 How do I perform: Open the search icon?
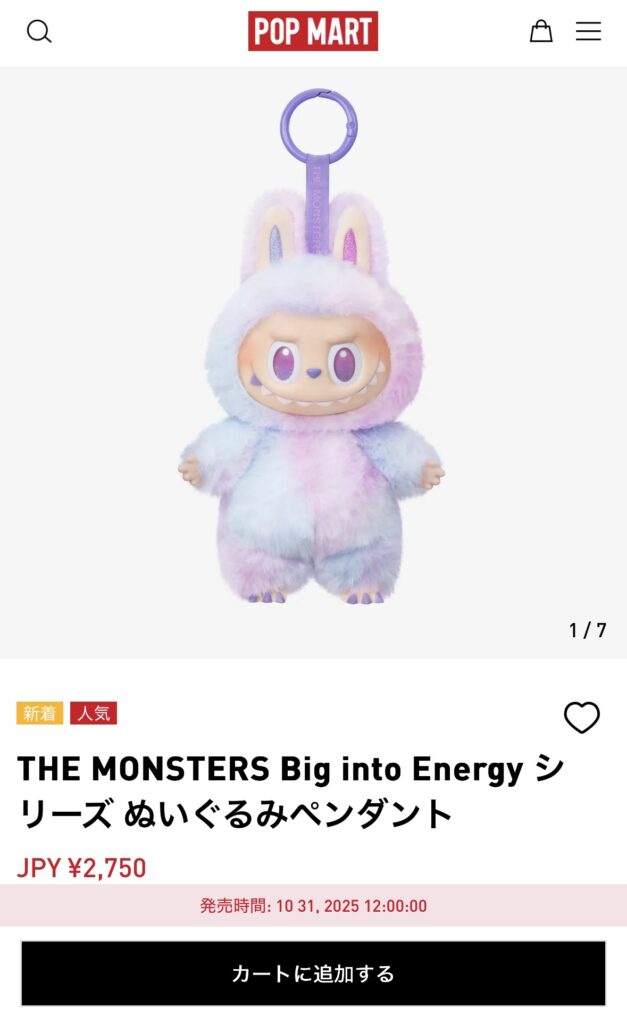point(39,32)
